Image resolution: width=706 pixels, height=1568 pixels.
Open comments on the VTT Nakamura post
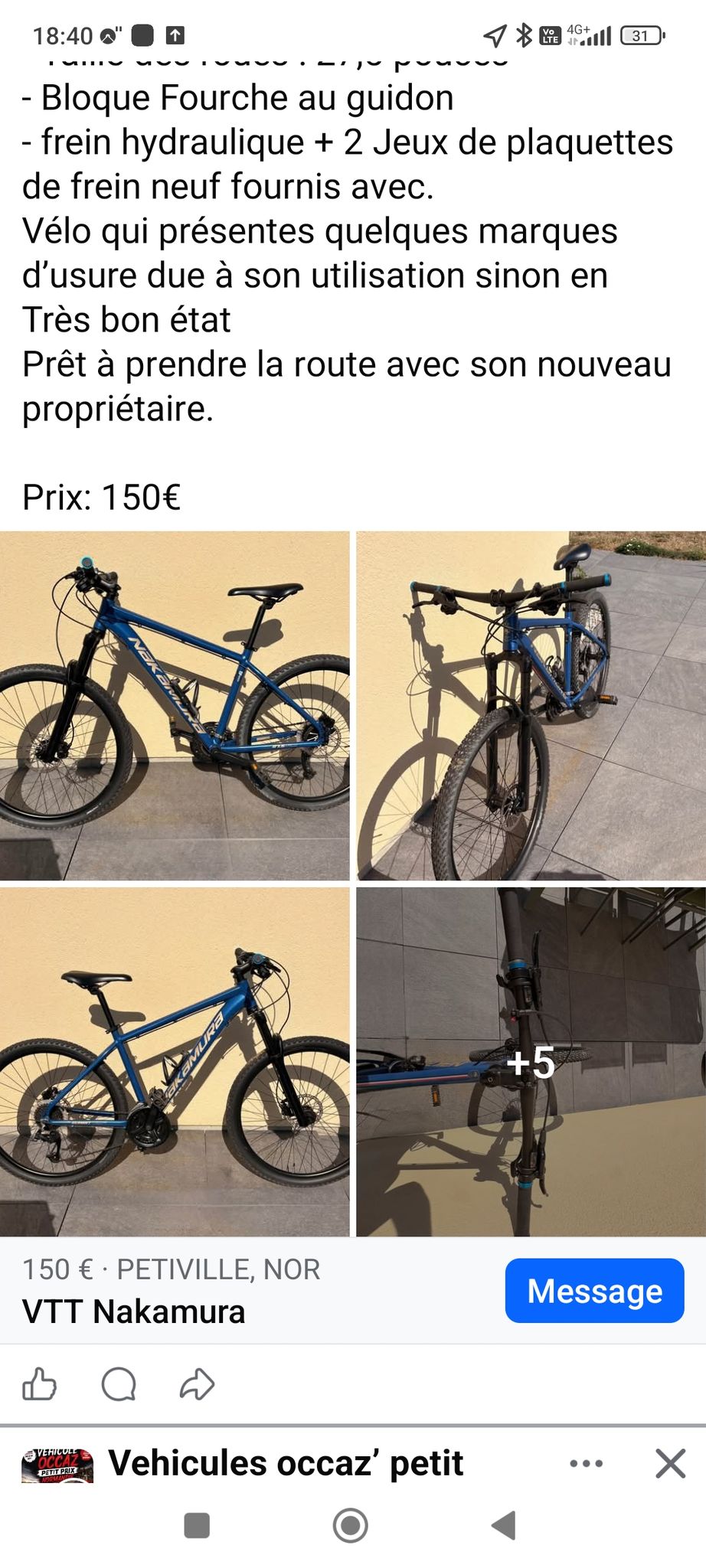click(119, 1383)
